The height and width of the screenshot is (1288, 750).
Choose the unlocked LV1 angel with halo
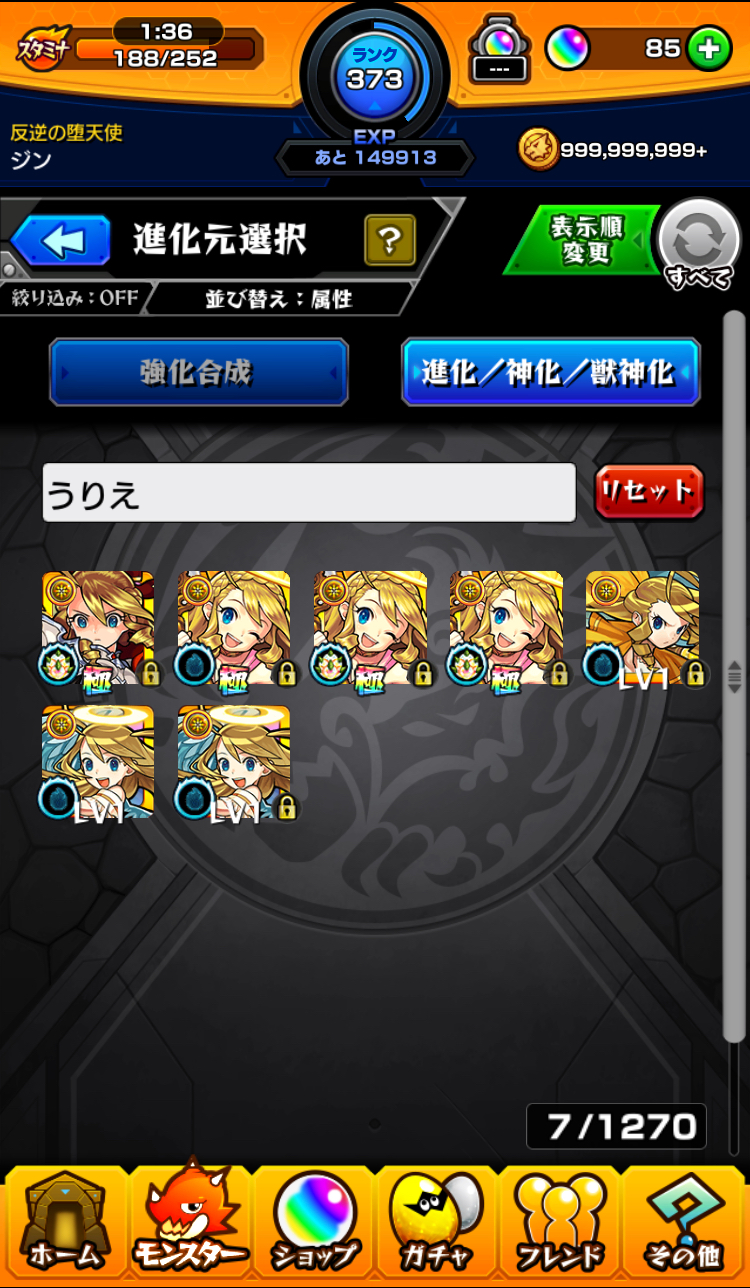pos(98,763)
